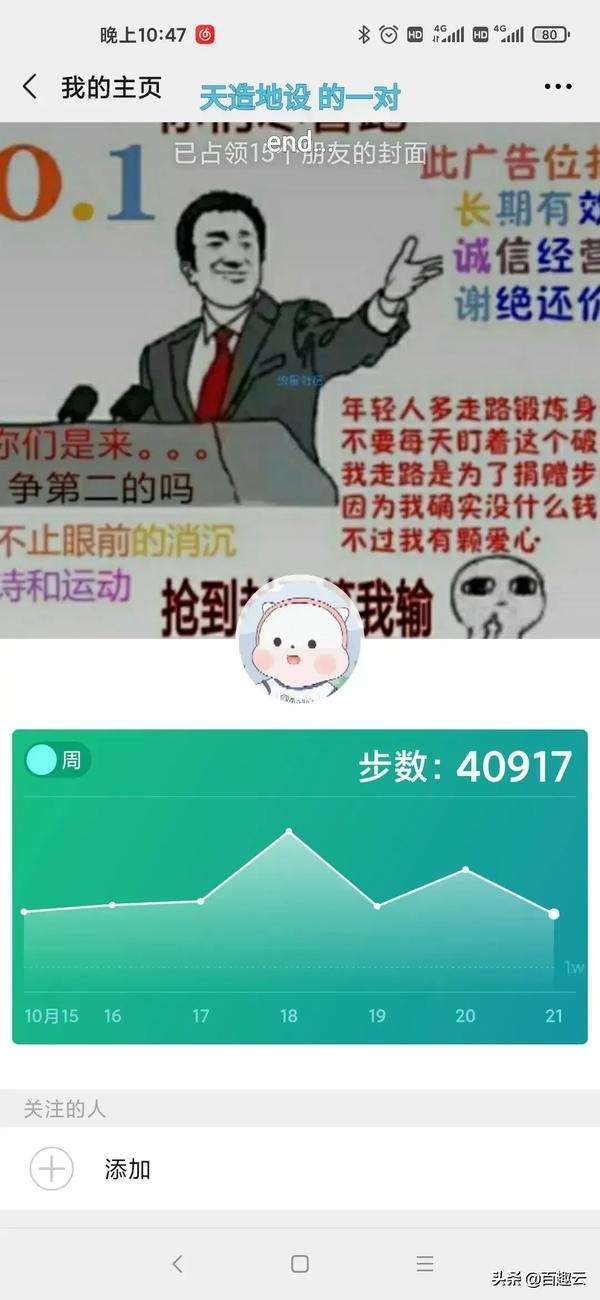Open the cover photo image
Image resolution: width=600 pixels, height=1300 pixels.
coord(300,380)
